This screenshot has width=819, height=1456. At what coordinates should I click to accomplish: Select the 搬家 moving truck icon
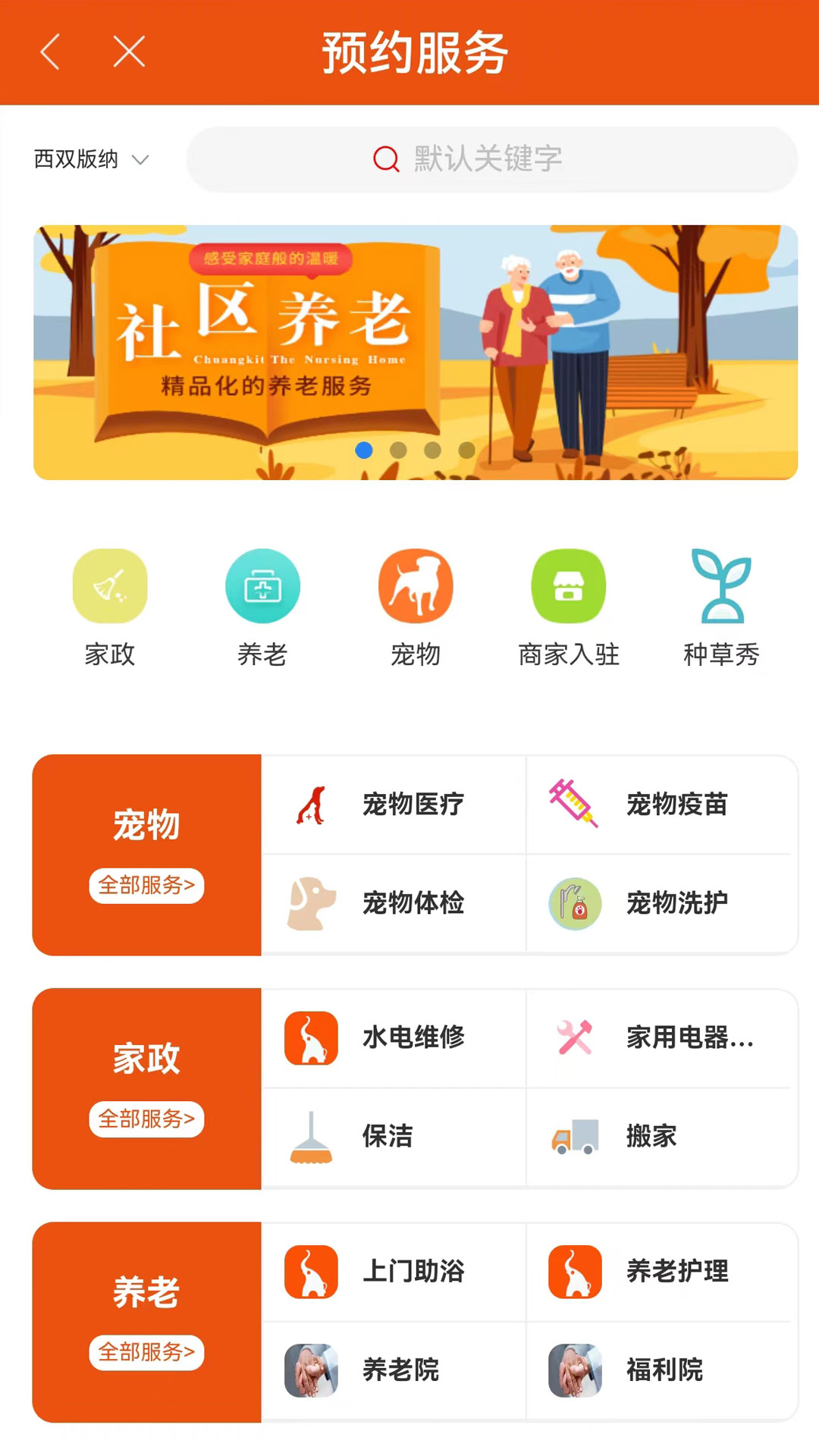(x=573, y=1137)
